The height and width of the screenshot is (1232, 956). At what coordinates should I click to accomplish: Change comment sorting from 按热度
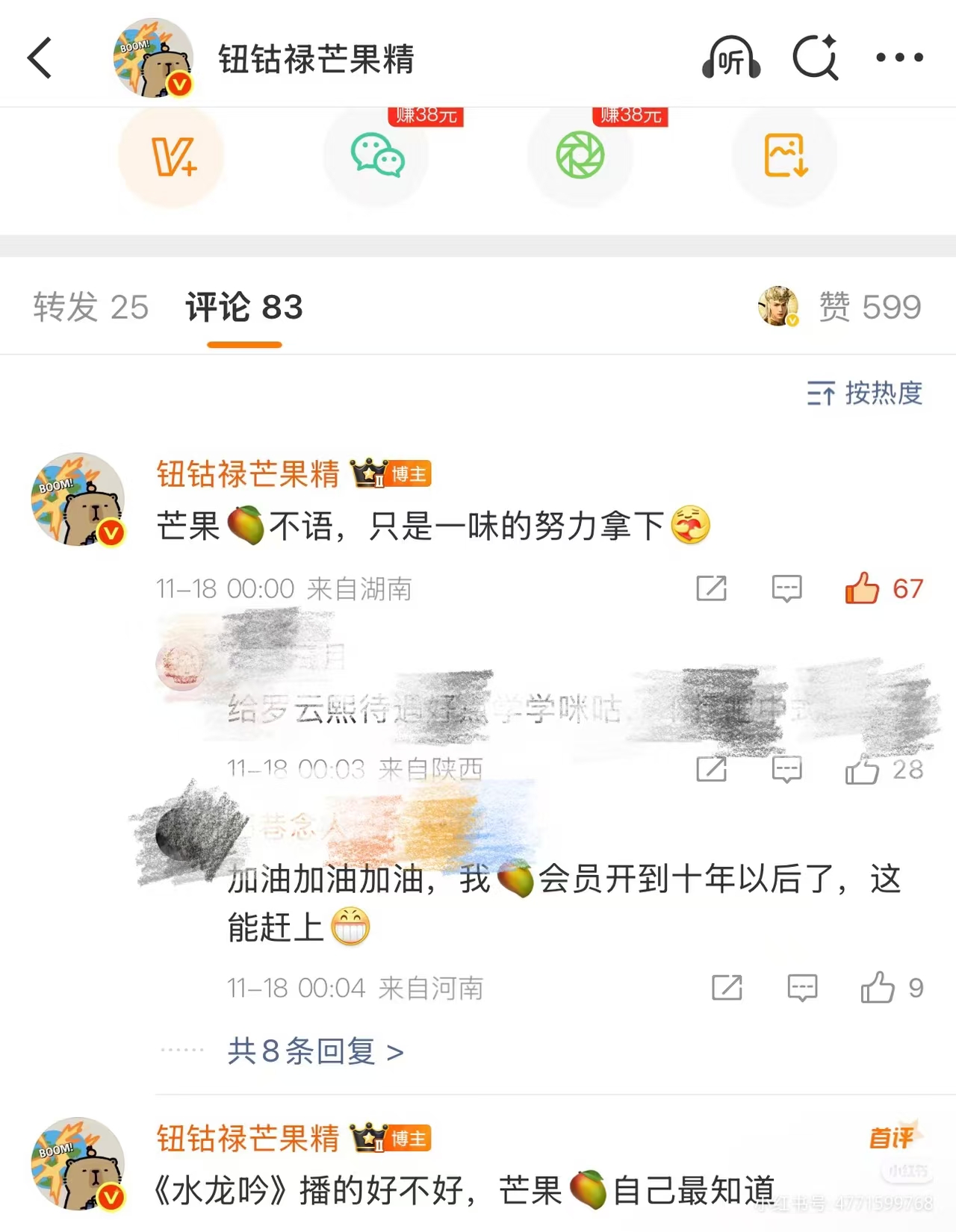865,393
